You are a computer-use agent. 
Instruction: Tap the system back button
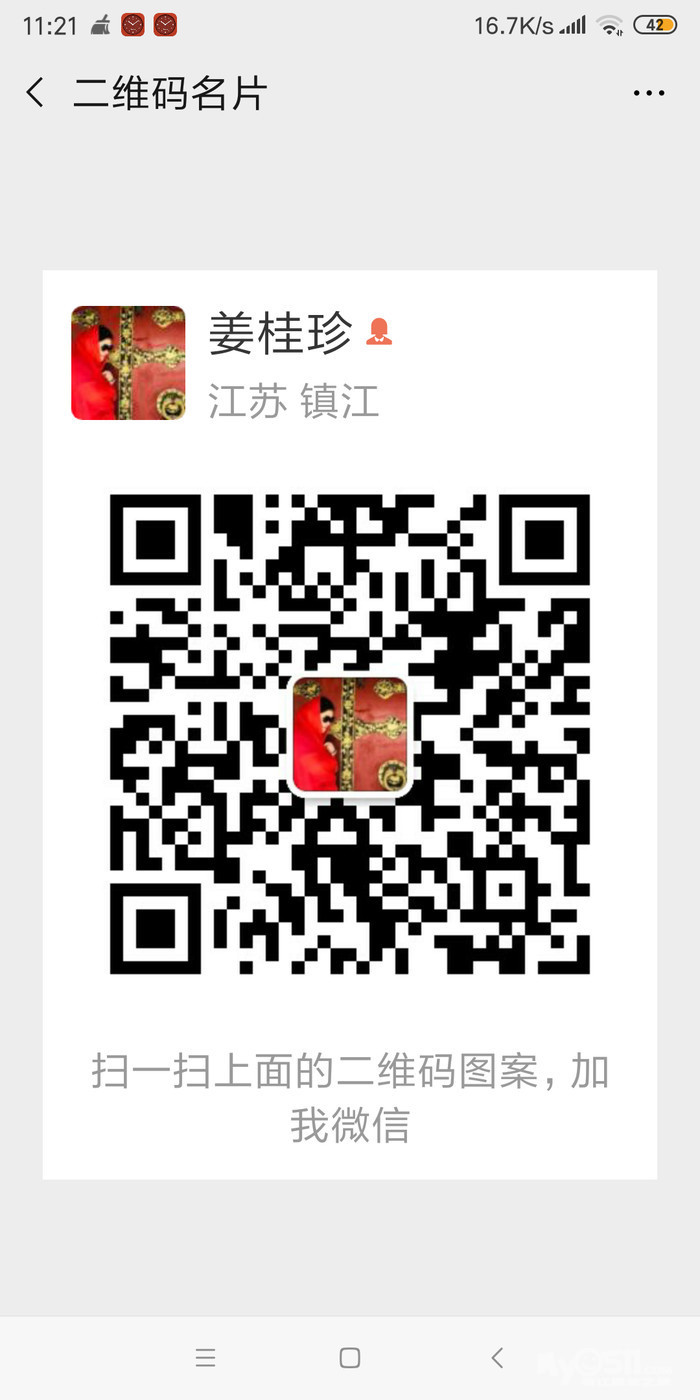[x=497, y=1357]
